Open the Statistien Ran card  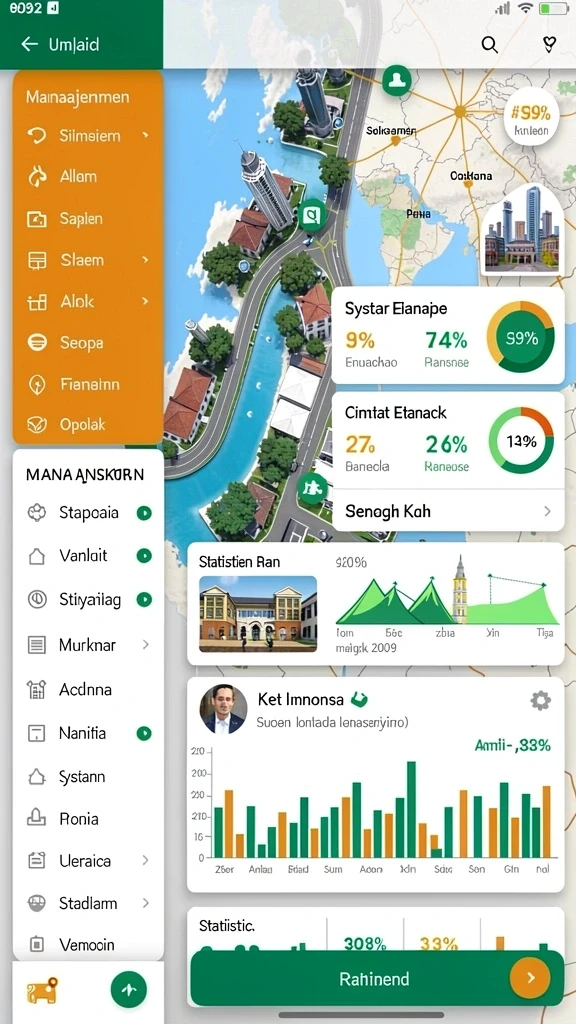[376, 603]
